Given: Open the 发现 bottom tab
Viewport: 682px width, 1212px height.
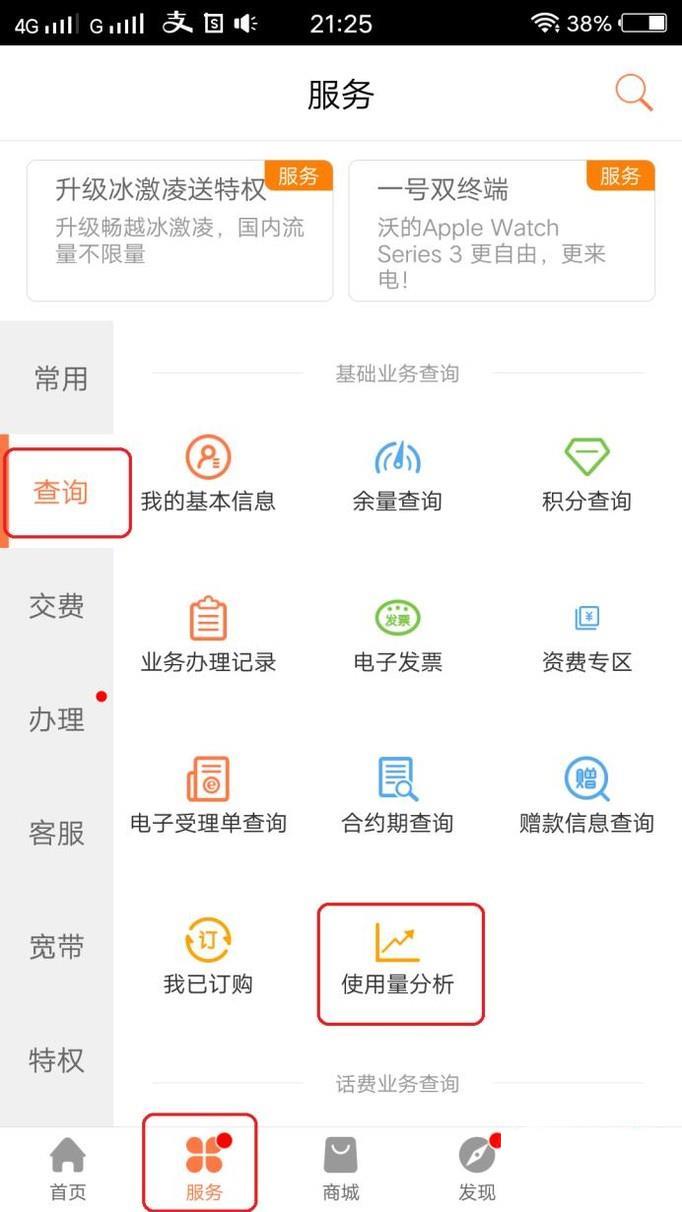Looking at the screenshot, I should [477, 1169].
